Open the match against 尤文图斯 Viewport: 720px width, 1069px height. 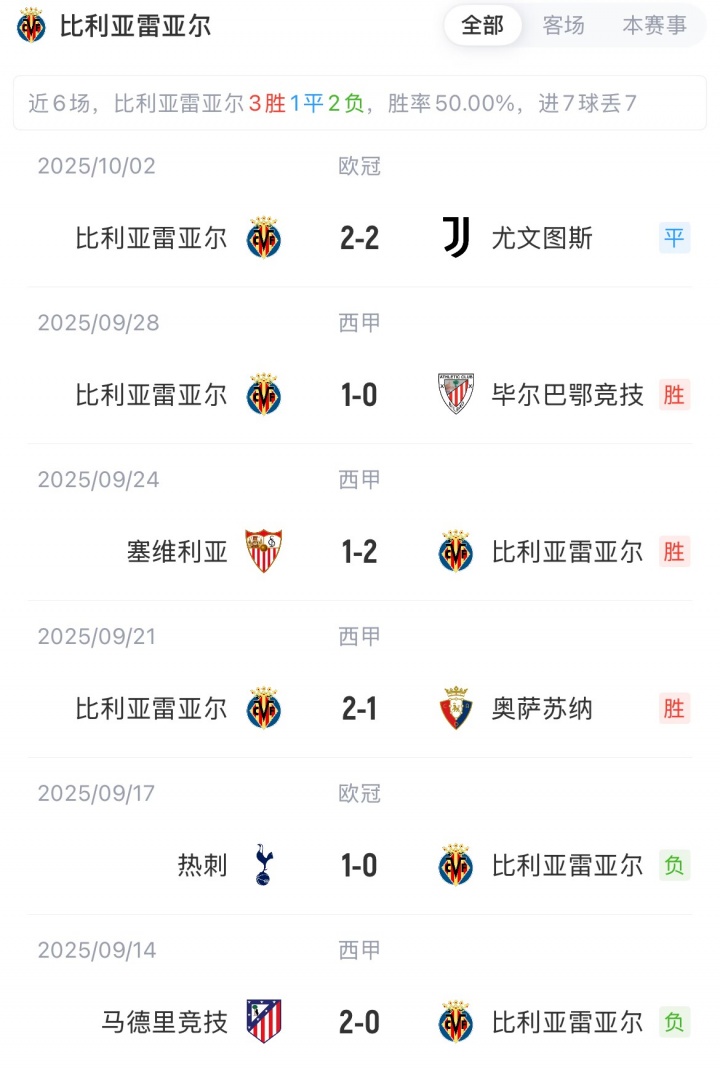[359, 238]
